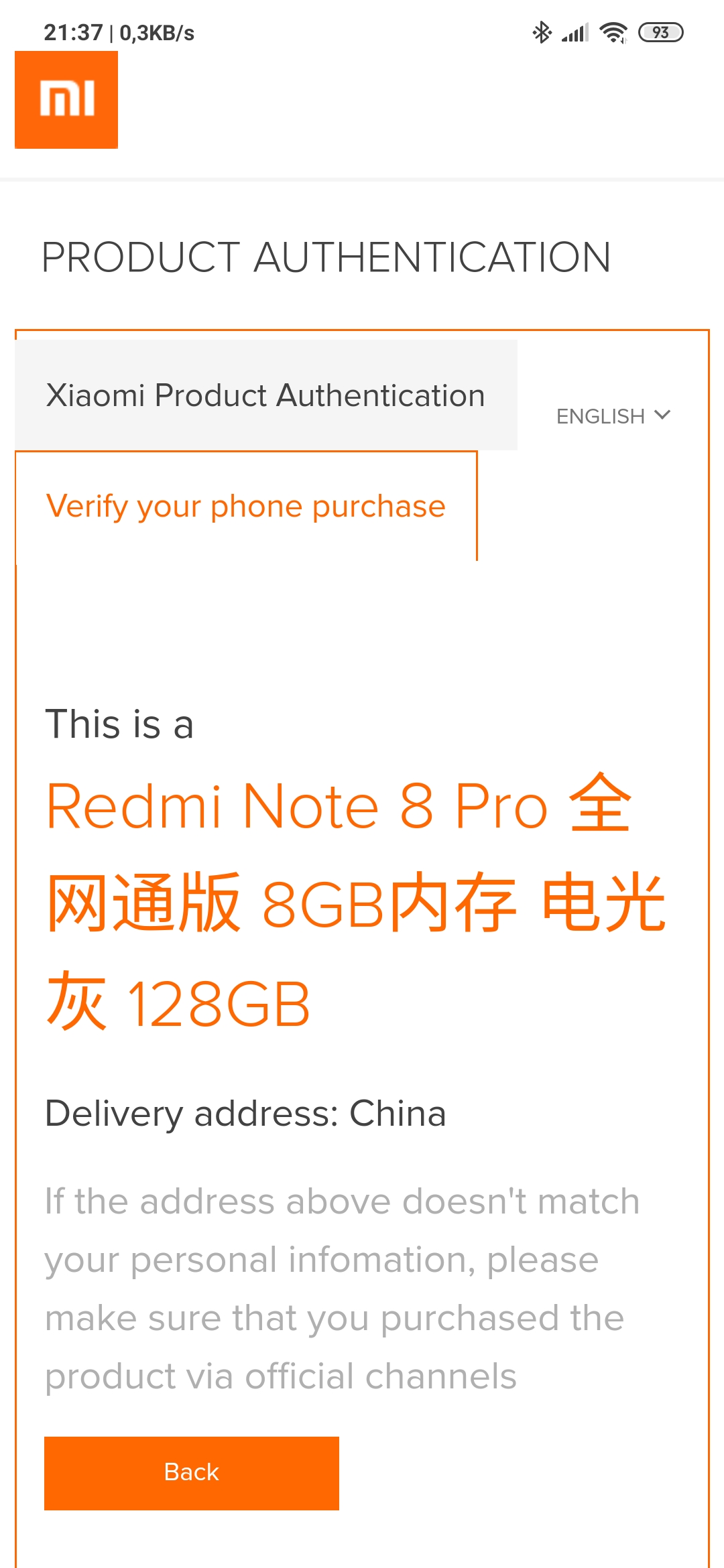This screenshot has width=724, height=1568.
Task: Open the ENGLISH language dropdown
Action: click(x=613, y=416)
